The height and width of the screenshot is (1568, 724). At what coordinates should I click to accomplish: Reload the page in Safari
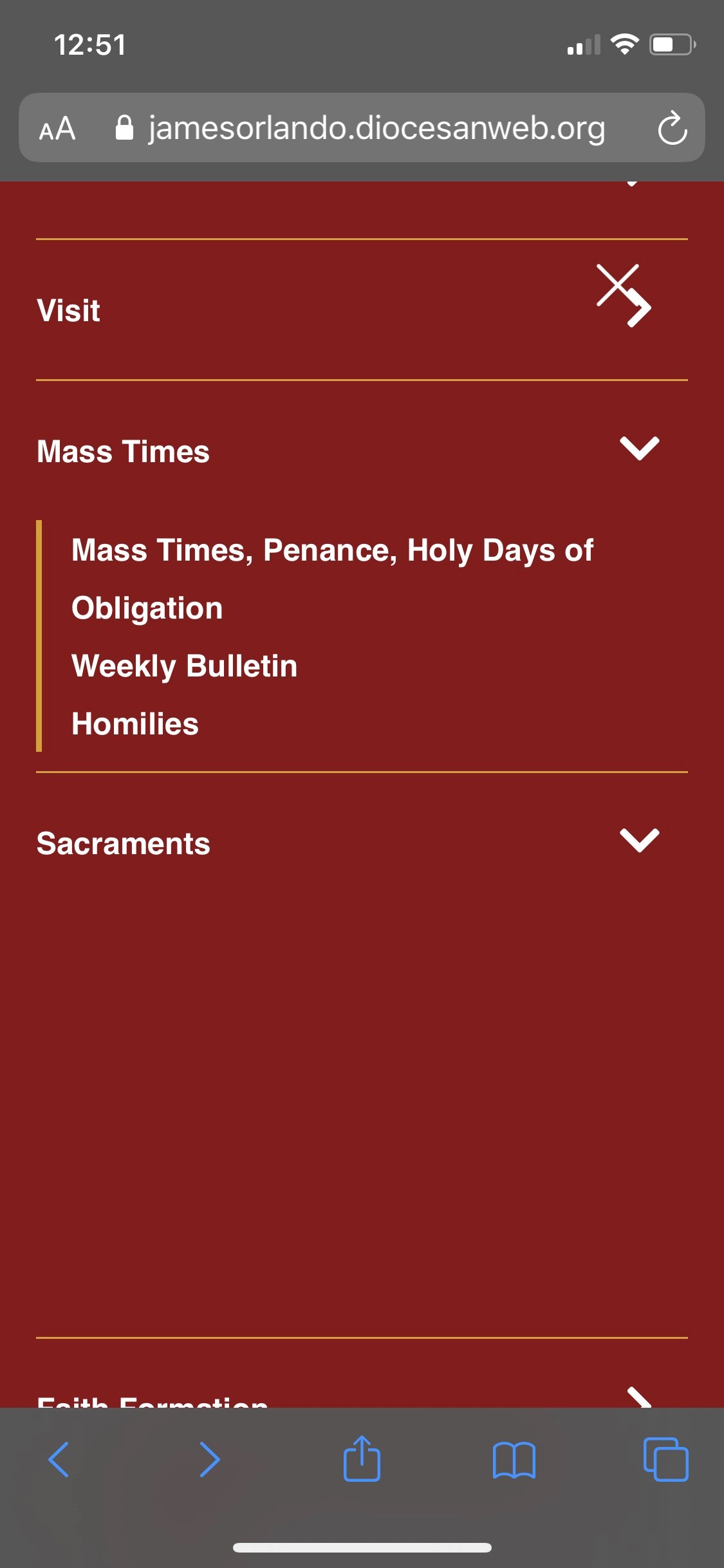pyautogui.click(x=672, y=128)
